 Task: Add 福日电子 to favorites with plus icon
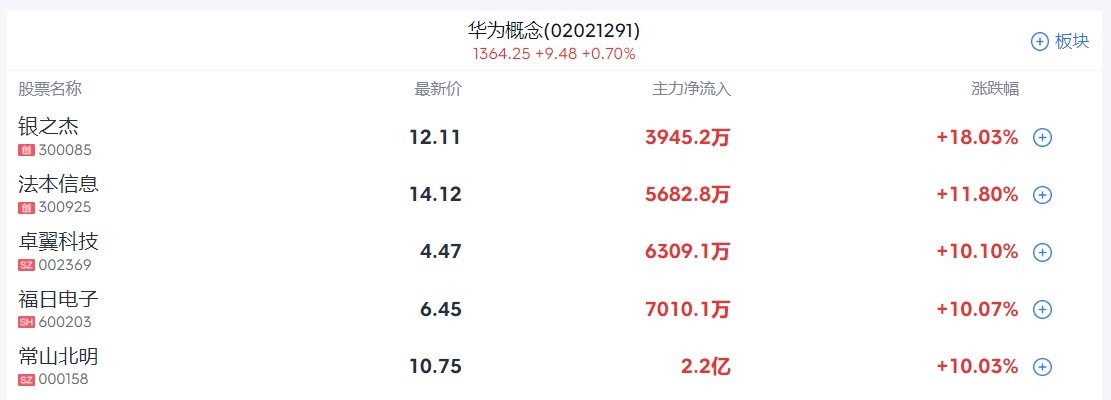click(x=1042, y=310)
